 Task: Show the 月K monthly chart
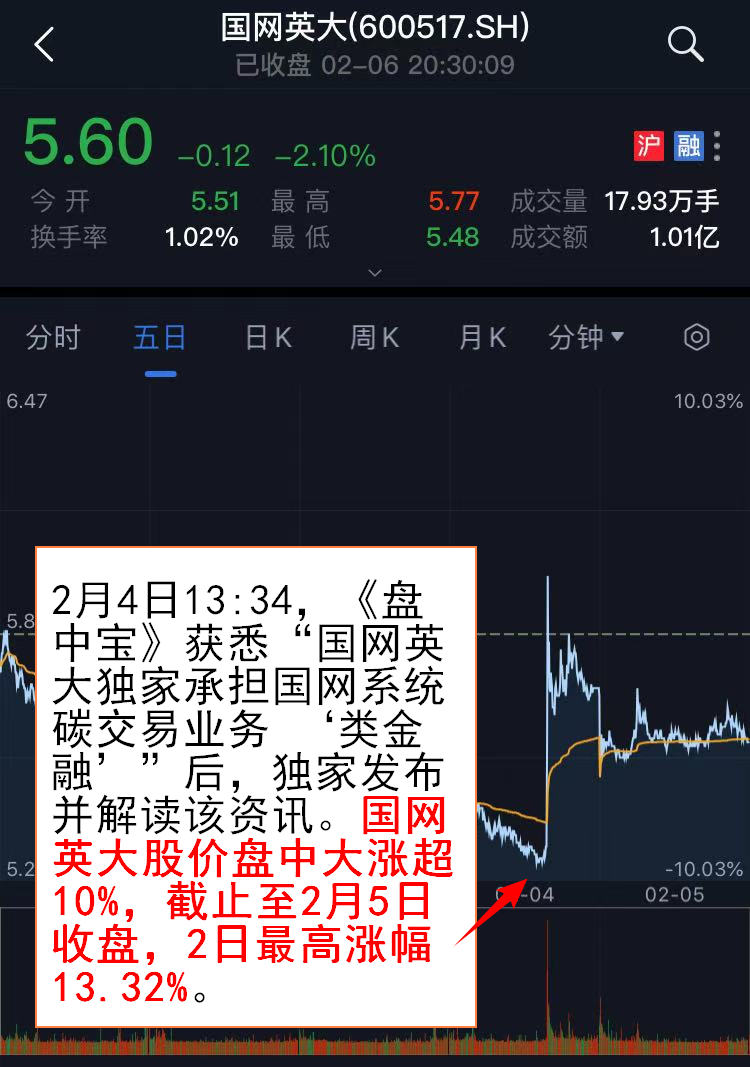pos(482,338)
